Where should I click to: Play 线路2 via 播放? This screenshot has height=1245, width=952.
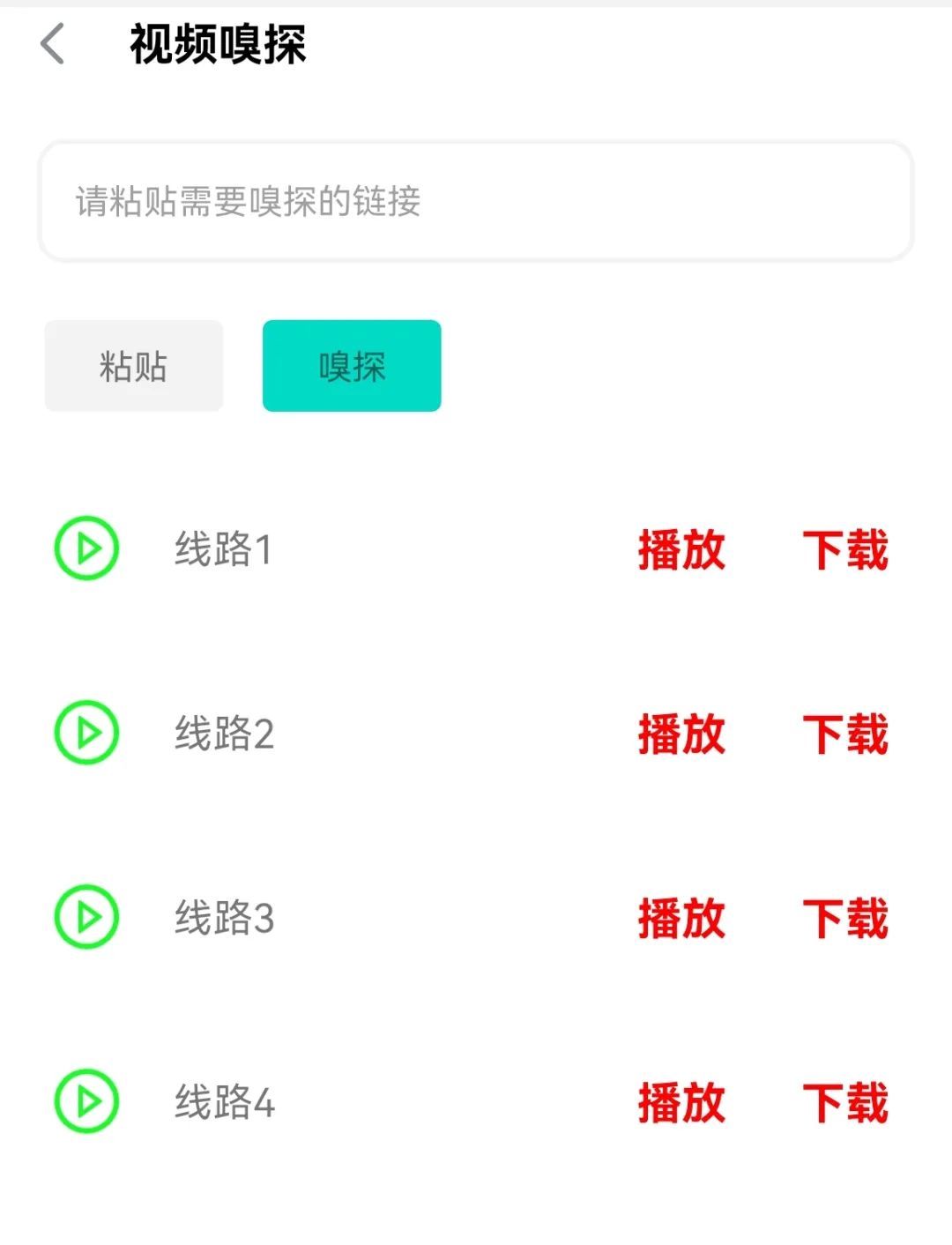[681, 734]
